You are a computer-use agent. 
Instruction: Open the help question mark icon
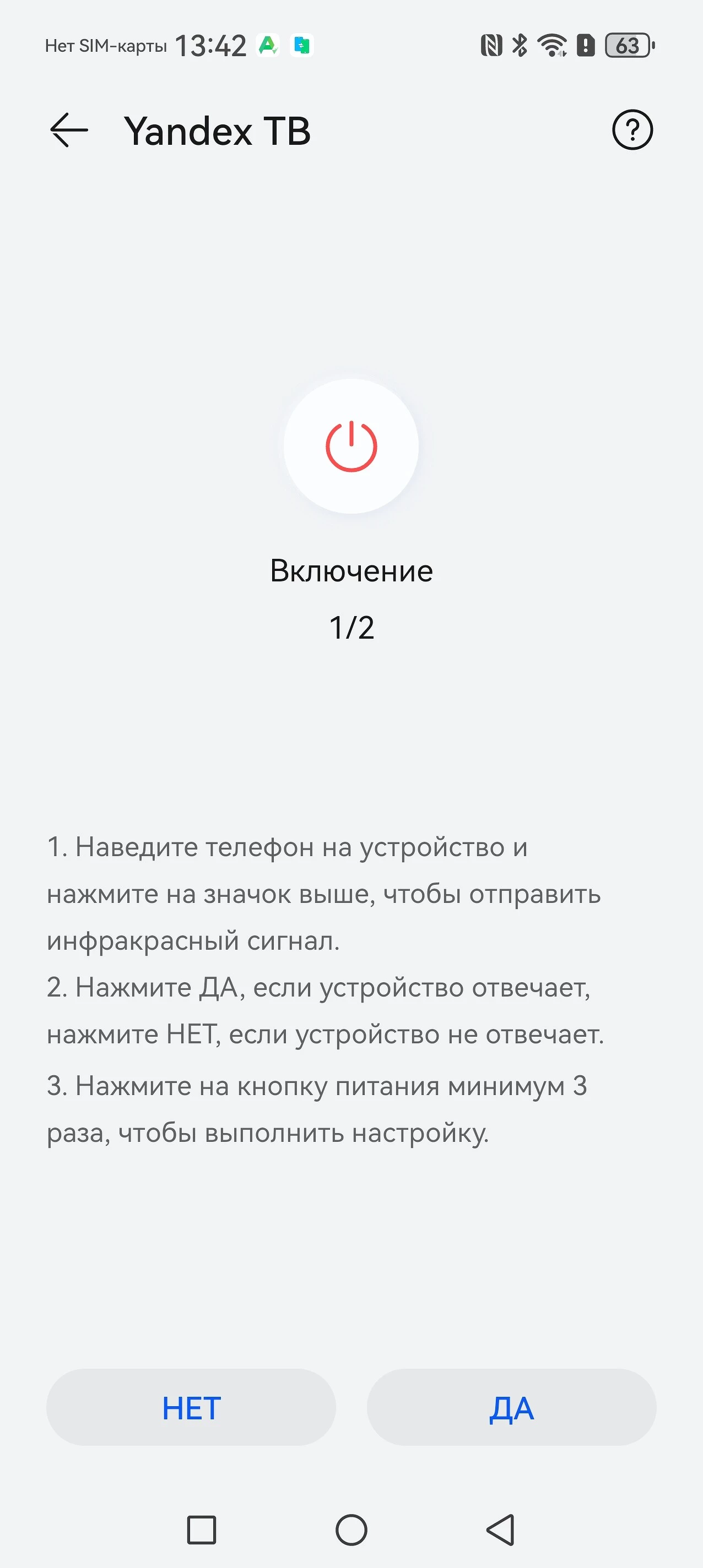[x=632, y=129]
